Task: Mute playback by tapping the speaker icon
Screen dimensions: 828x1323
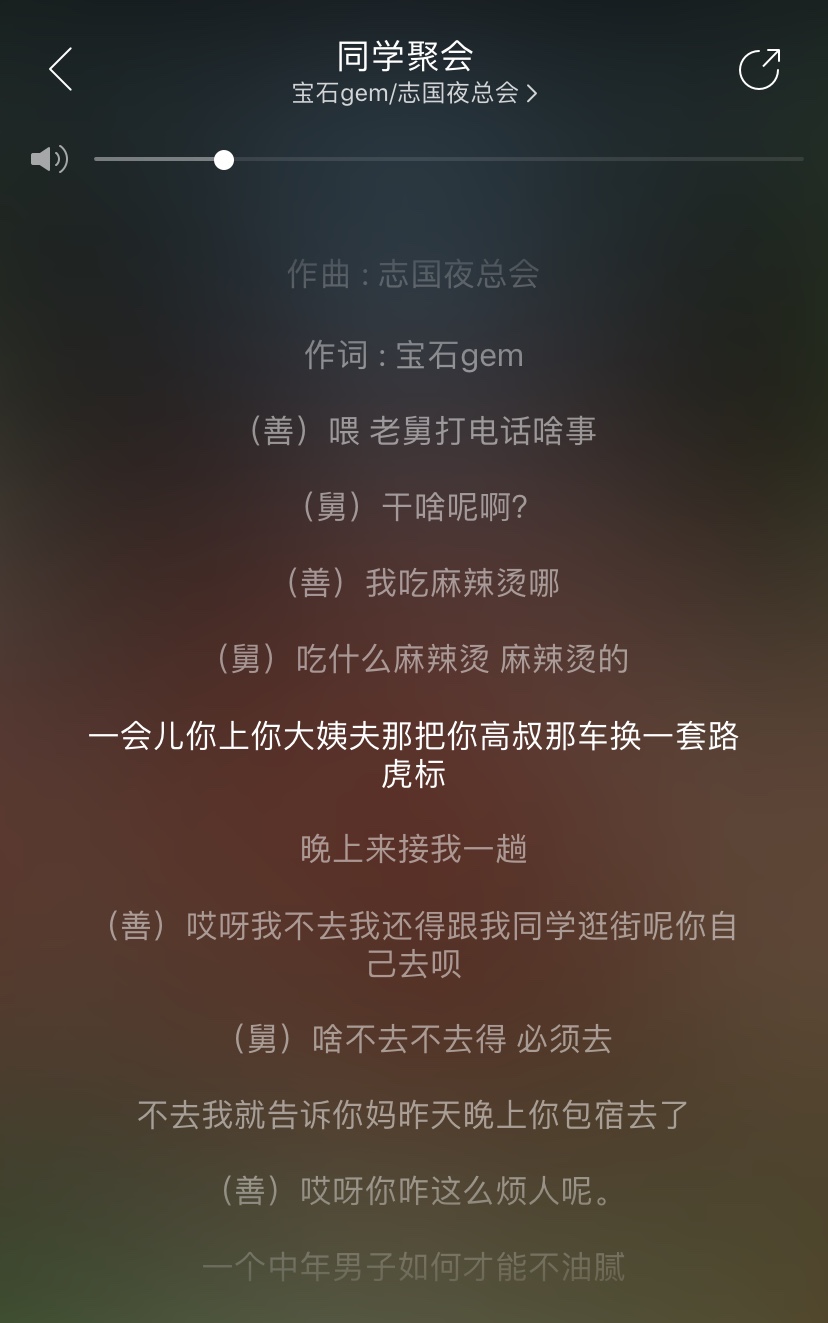Action: 48,158
